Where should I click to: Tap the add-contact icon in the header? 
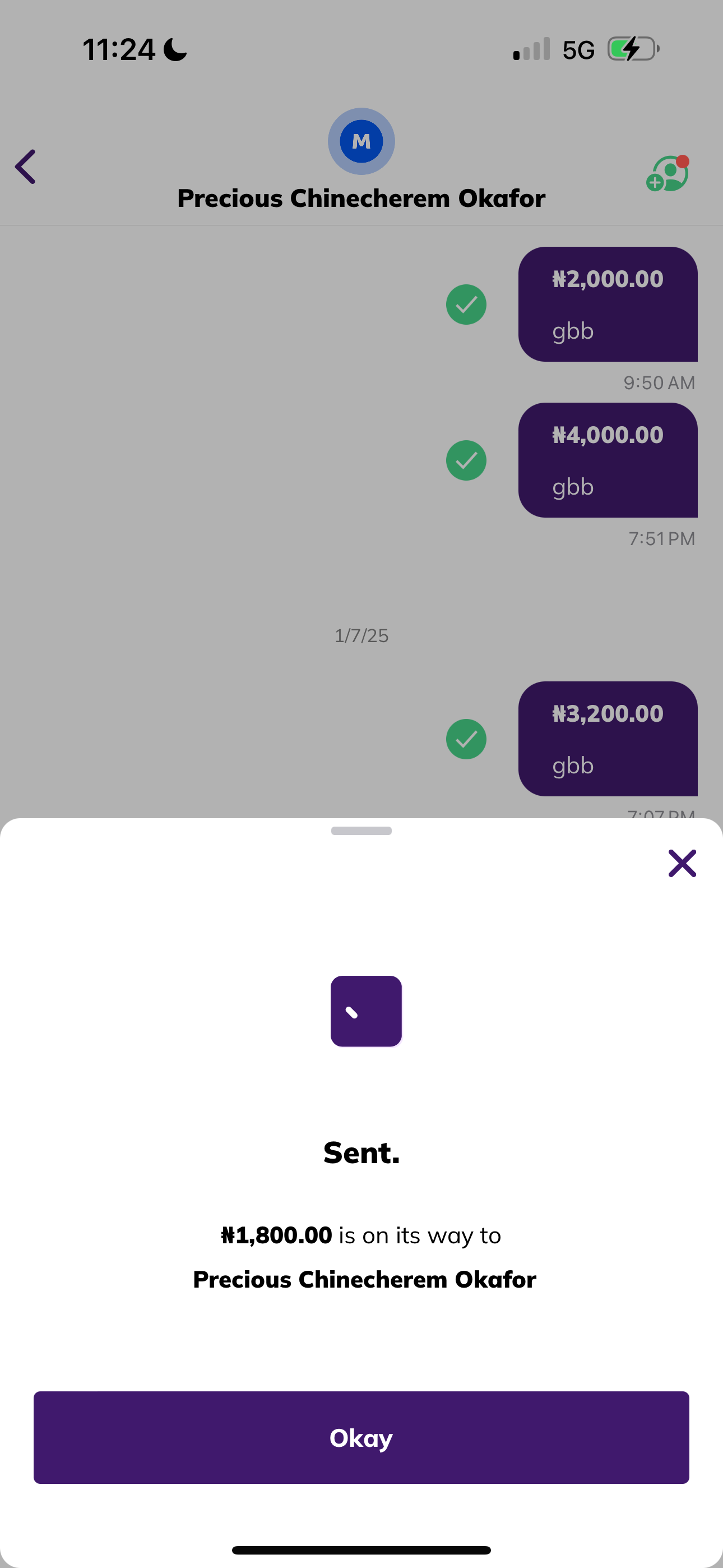(668, 174)
